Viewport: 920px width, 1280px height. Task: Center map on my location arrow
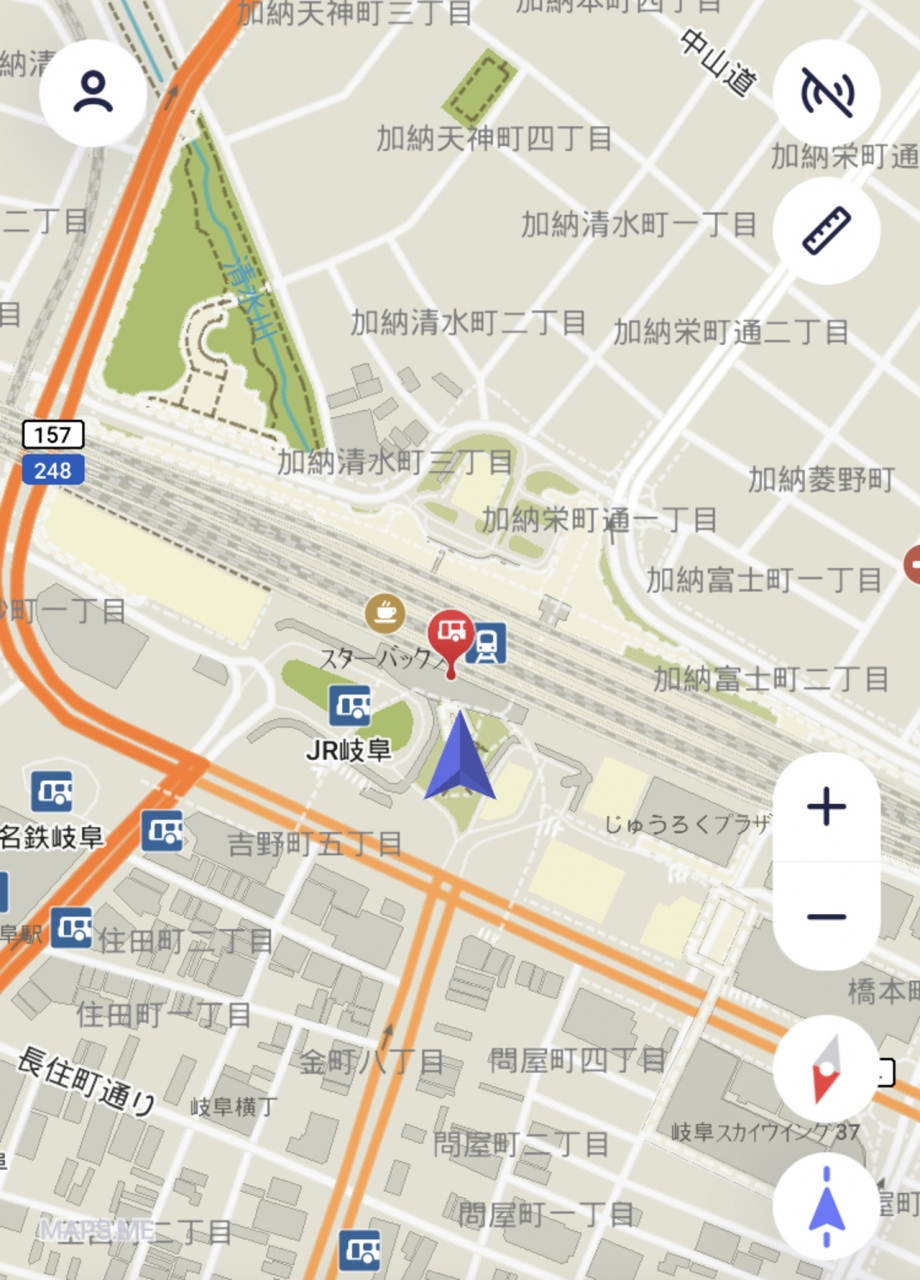coord(826,1206)
